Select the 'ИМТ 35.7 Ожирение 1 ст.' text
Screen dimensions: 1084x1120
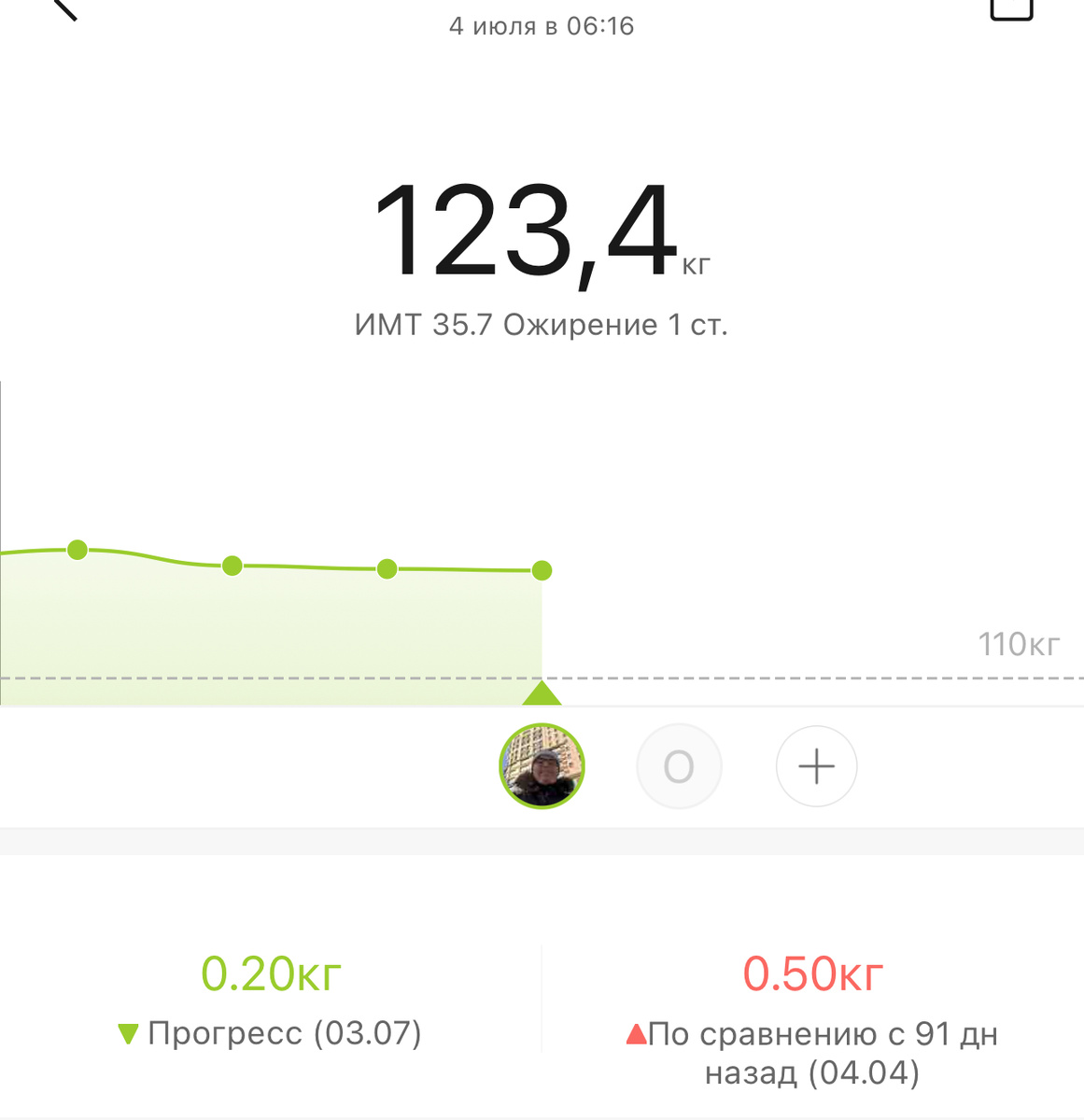tap(542, 324)
